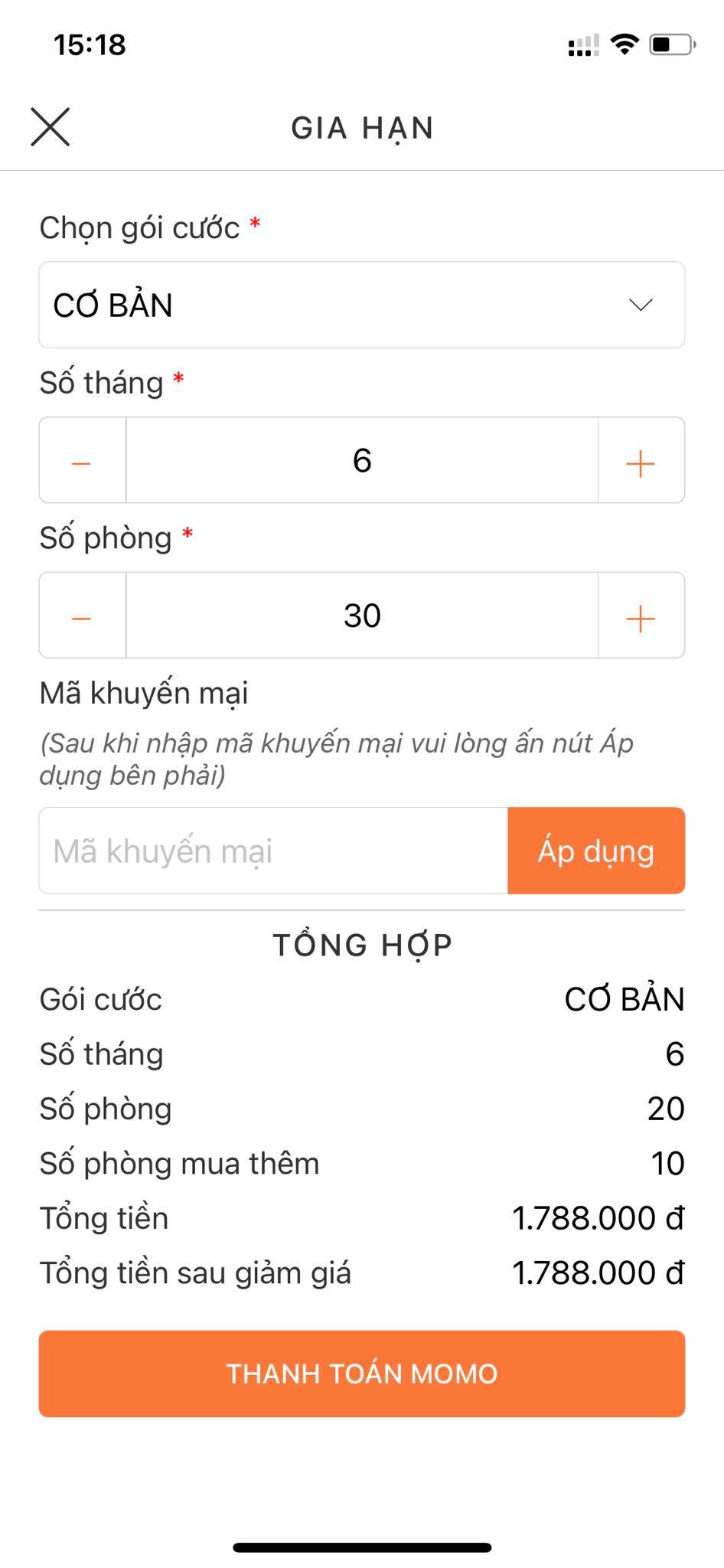724x1568 pixels.
Task: Open the Chọn gói cước dropdown
Action: (x=361, y=305)
